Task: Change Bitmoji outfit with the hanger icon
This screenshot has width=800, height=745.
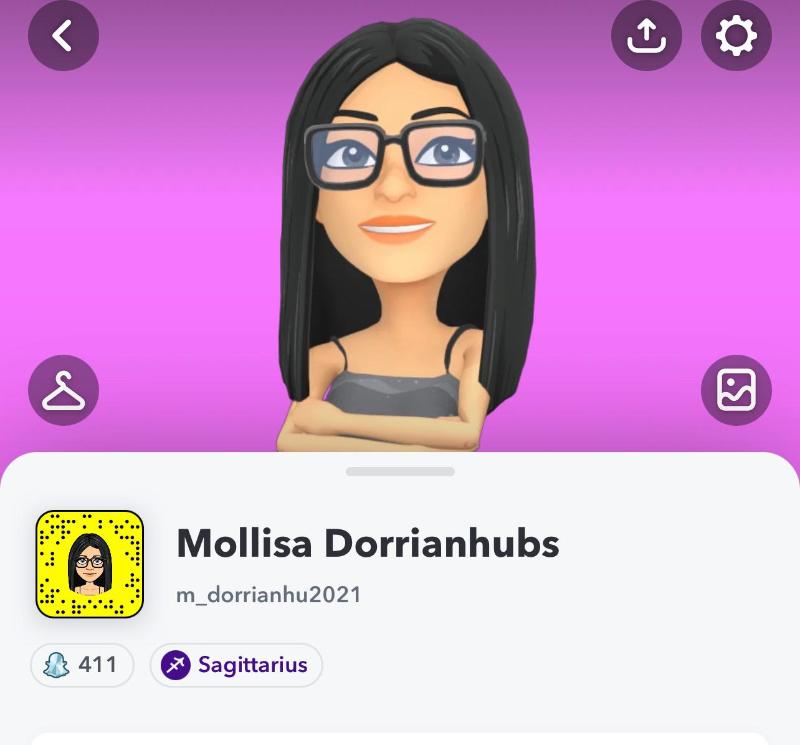Action: [63, 391]
